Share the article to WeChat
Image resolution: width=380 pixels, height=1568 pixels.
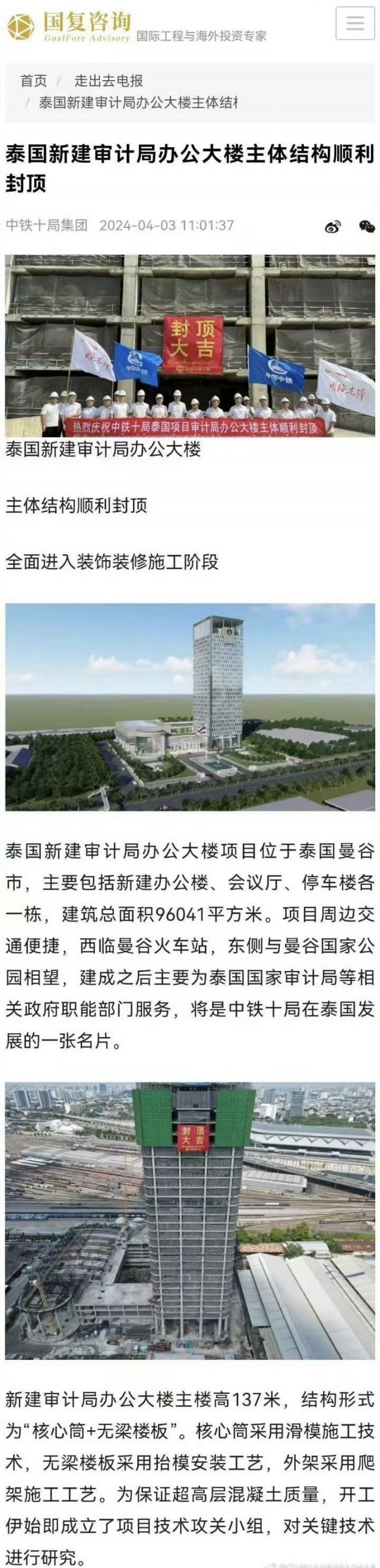[366, 227]
